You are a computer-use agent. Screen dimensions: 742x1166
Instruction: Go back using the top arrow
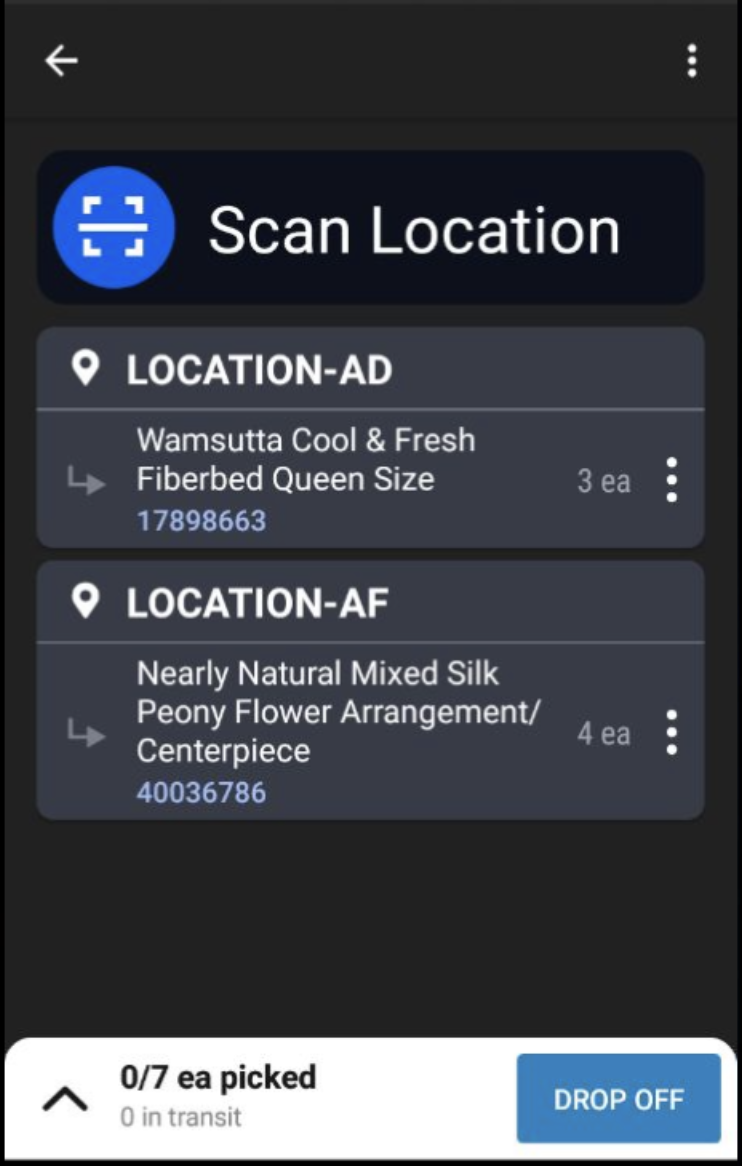pyautogui.click(x=61, y=61)
